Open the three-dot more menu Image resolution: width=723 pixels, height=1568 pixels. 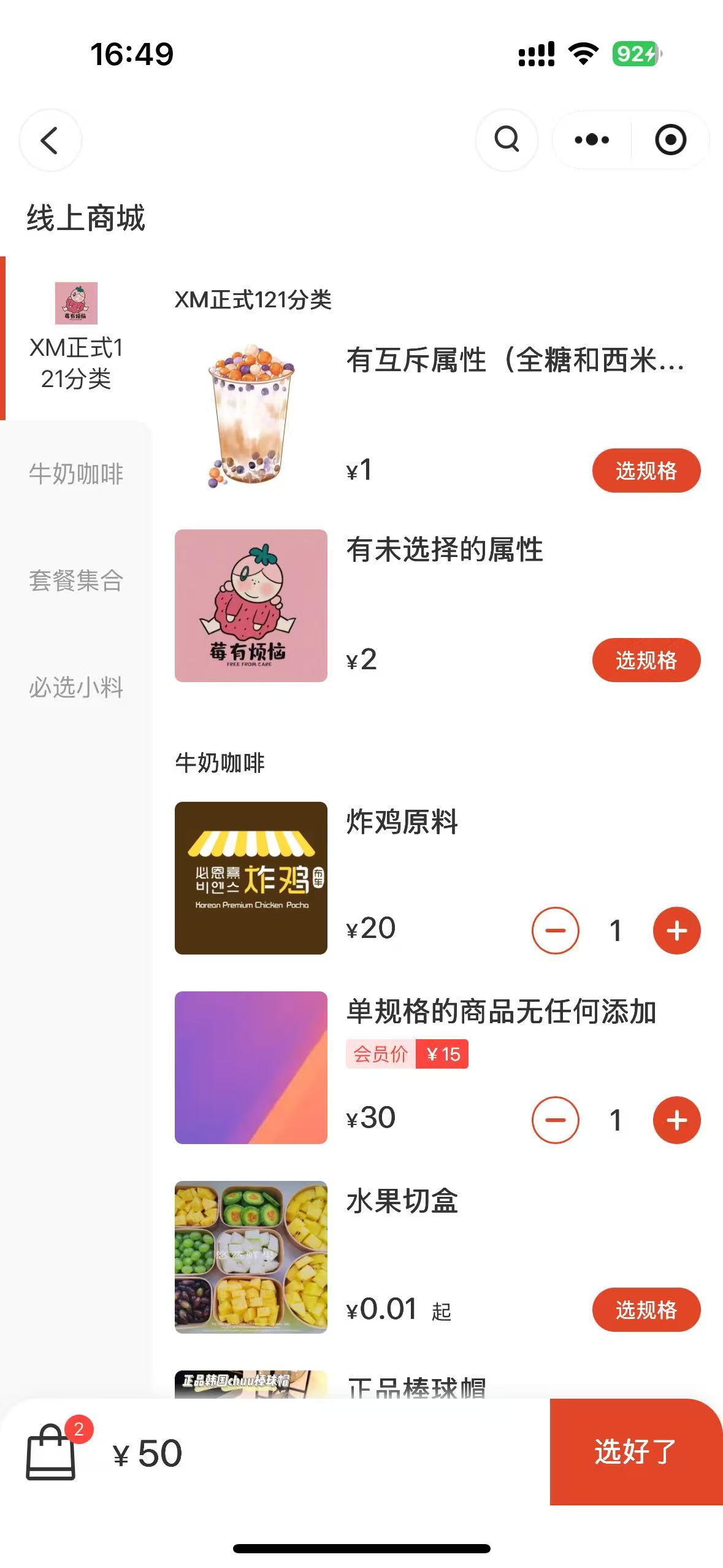point(592,140)
